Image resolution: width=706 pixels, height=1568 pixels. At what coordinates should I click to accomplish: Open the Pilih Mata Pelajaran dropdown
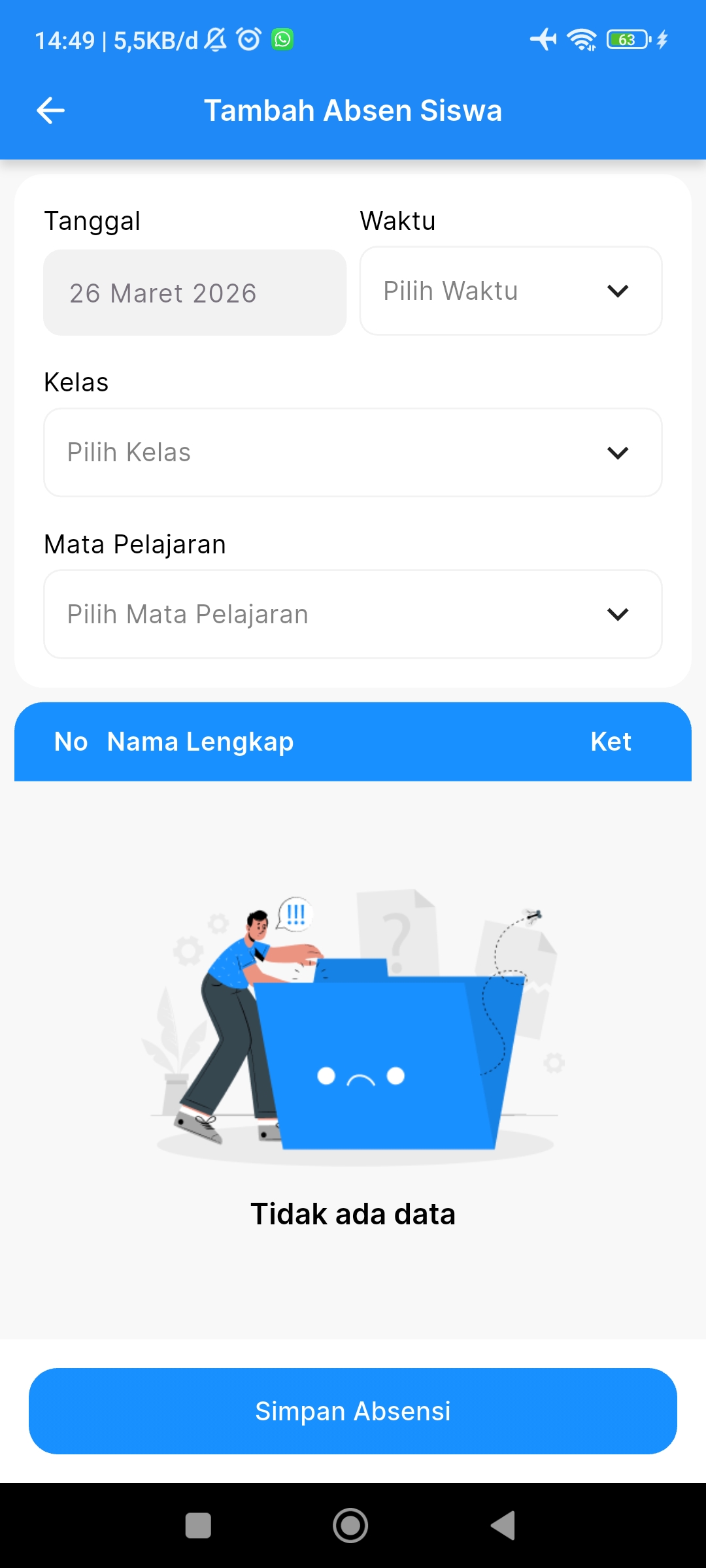(x=353, y=614)
